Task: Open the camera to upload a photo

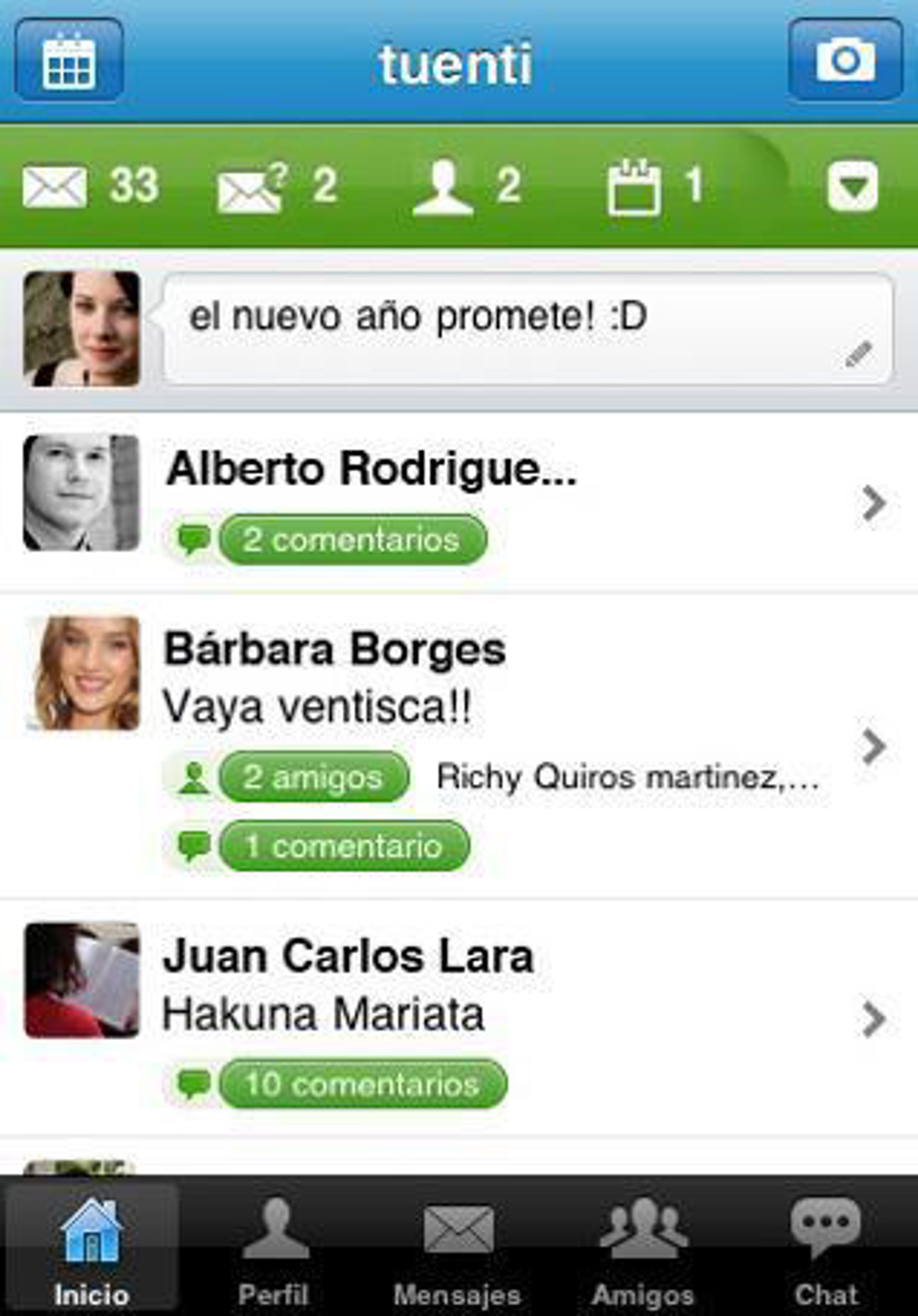Action: click(845, 60)
